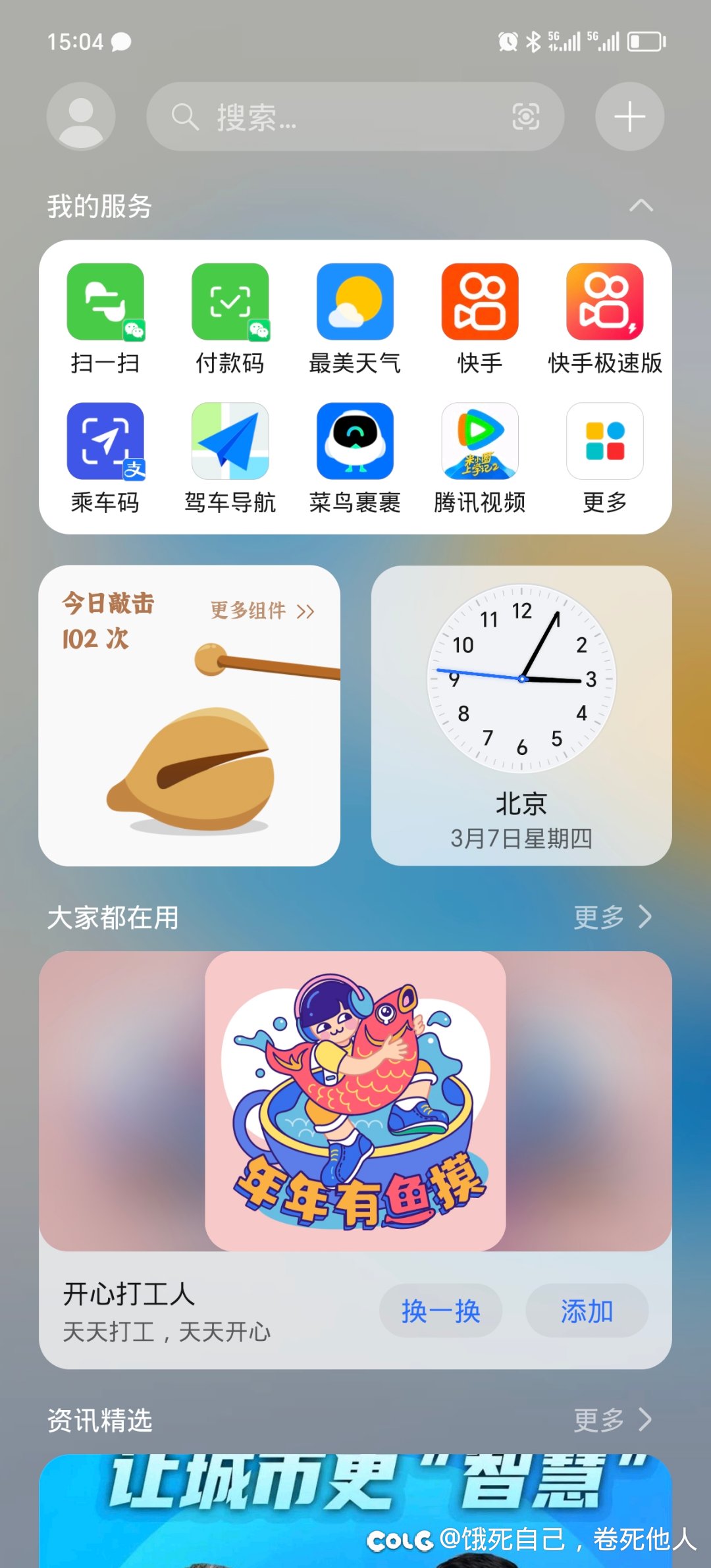Open 付款码 service
711x1568 pixels.
[230, 319]
